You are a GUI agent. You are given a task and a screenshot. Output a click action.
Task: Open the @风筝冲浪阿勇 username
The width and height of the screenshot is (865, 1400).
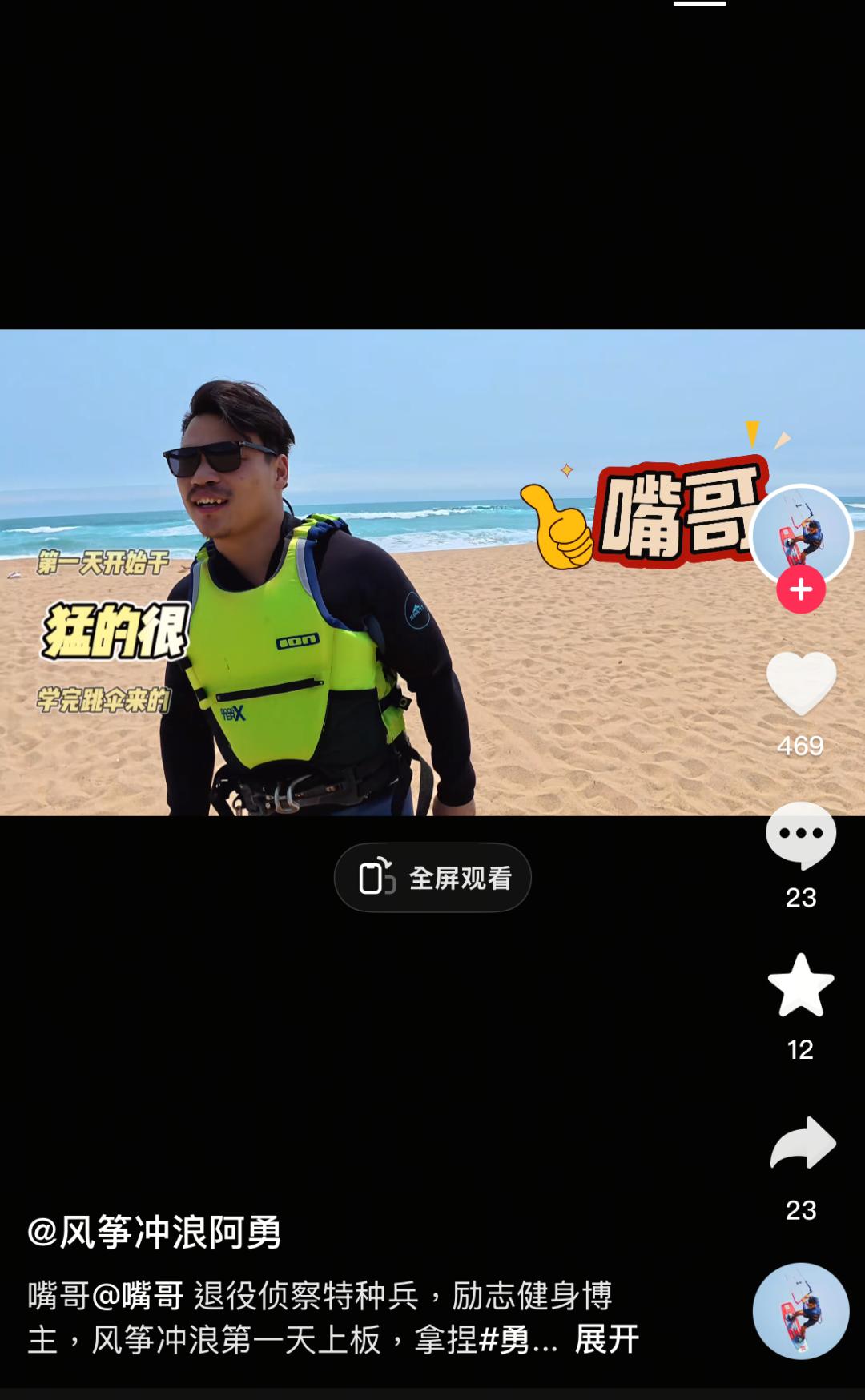(x=155, y=1232)
